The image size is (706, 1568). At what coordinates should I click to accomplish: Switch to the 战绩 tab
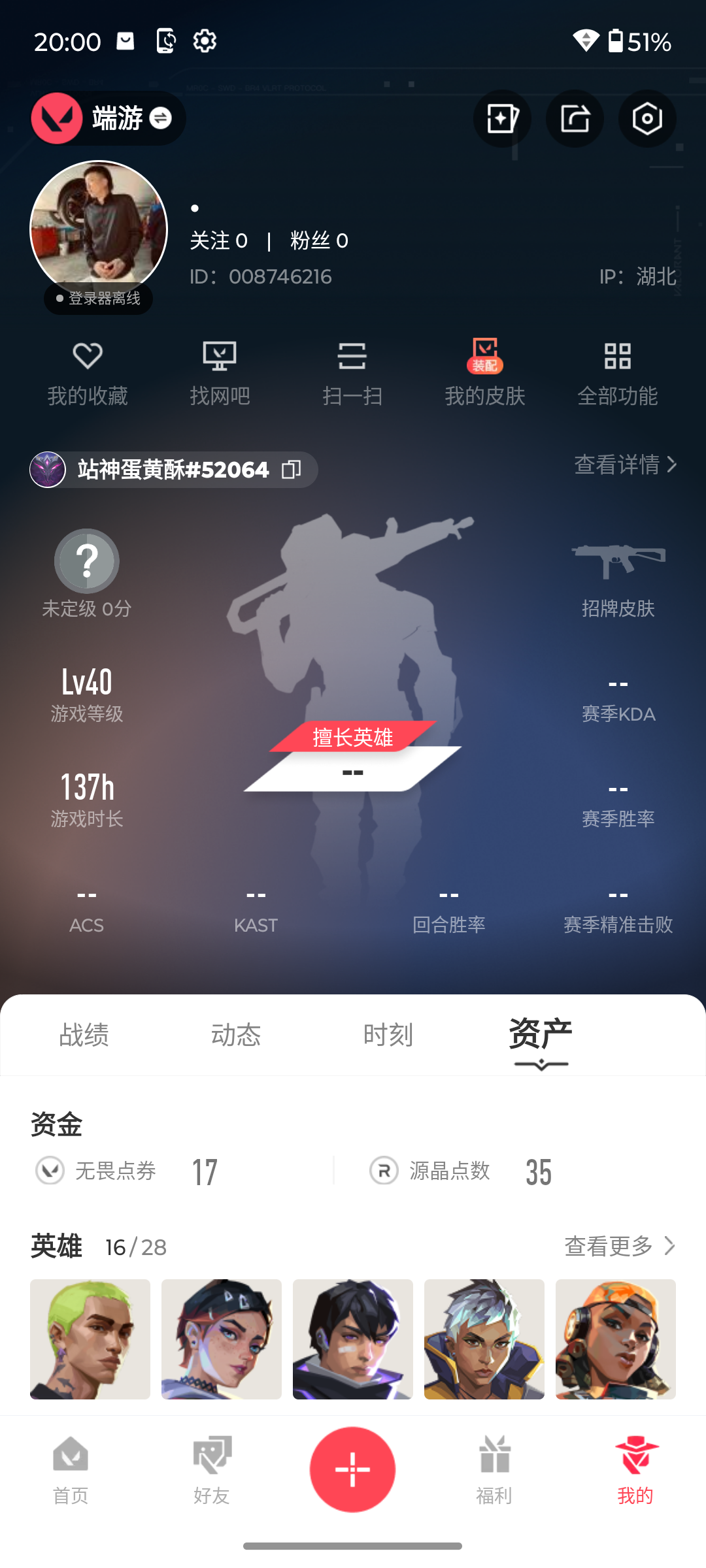[x=84, y=1036]
